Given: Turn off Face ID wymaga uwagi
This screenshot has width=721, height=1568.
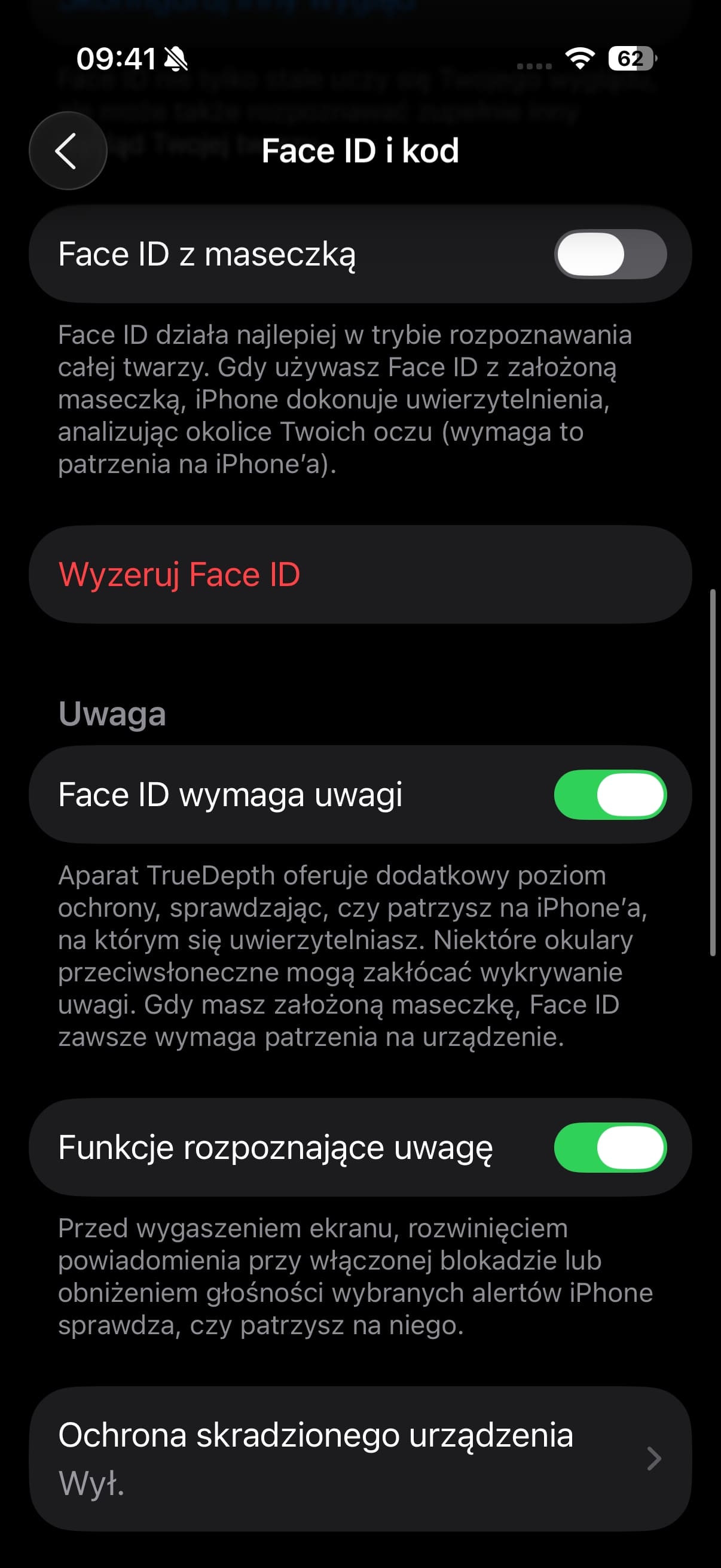Looking at the screenshot, I should coord(610,794).
